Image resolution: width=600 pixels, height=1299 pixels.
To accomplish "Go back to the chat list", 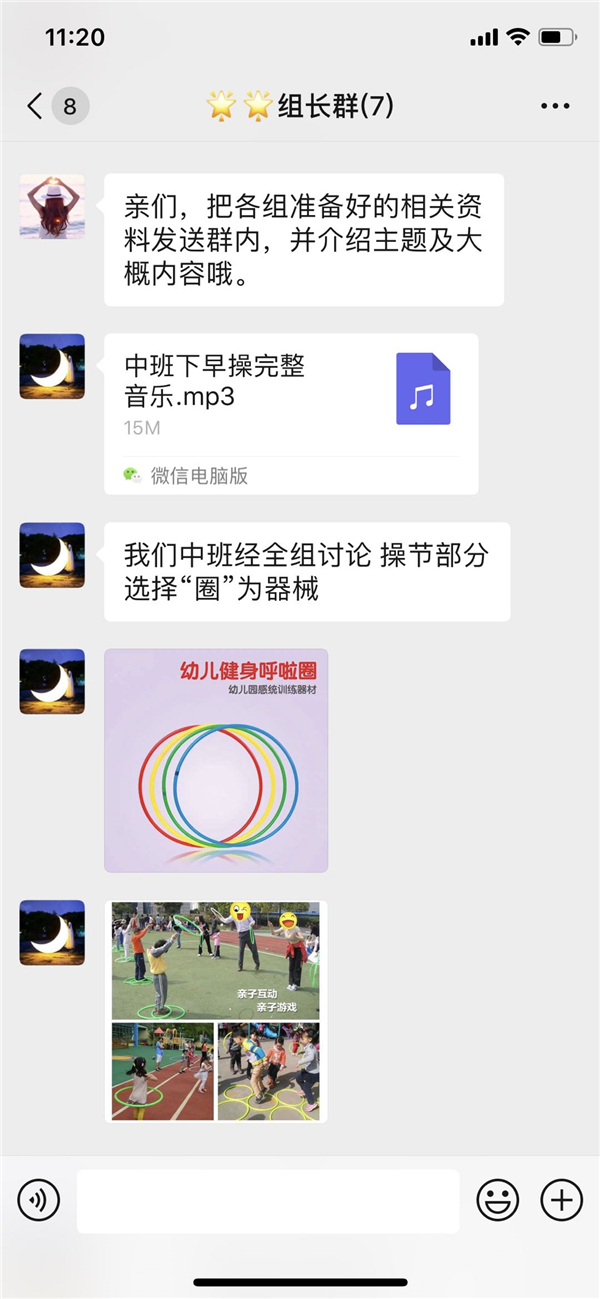I will click(x=36, y=106).
